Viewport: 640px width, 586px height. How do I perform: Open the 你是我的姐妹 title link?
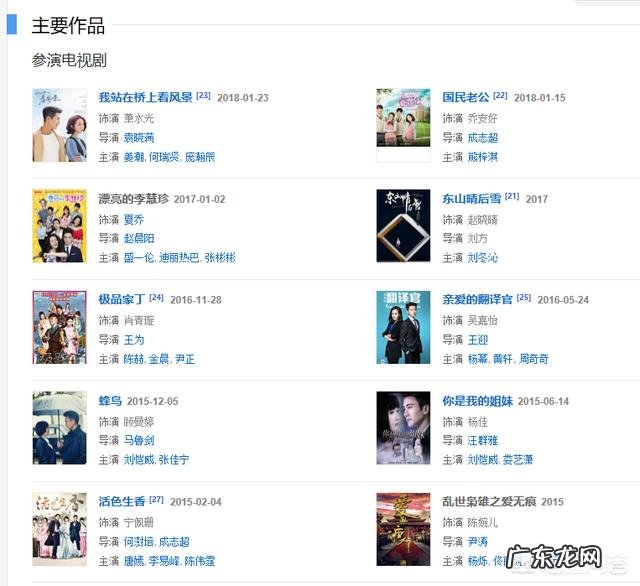point(478,401)
